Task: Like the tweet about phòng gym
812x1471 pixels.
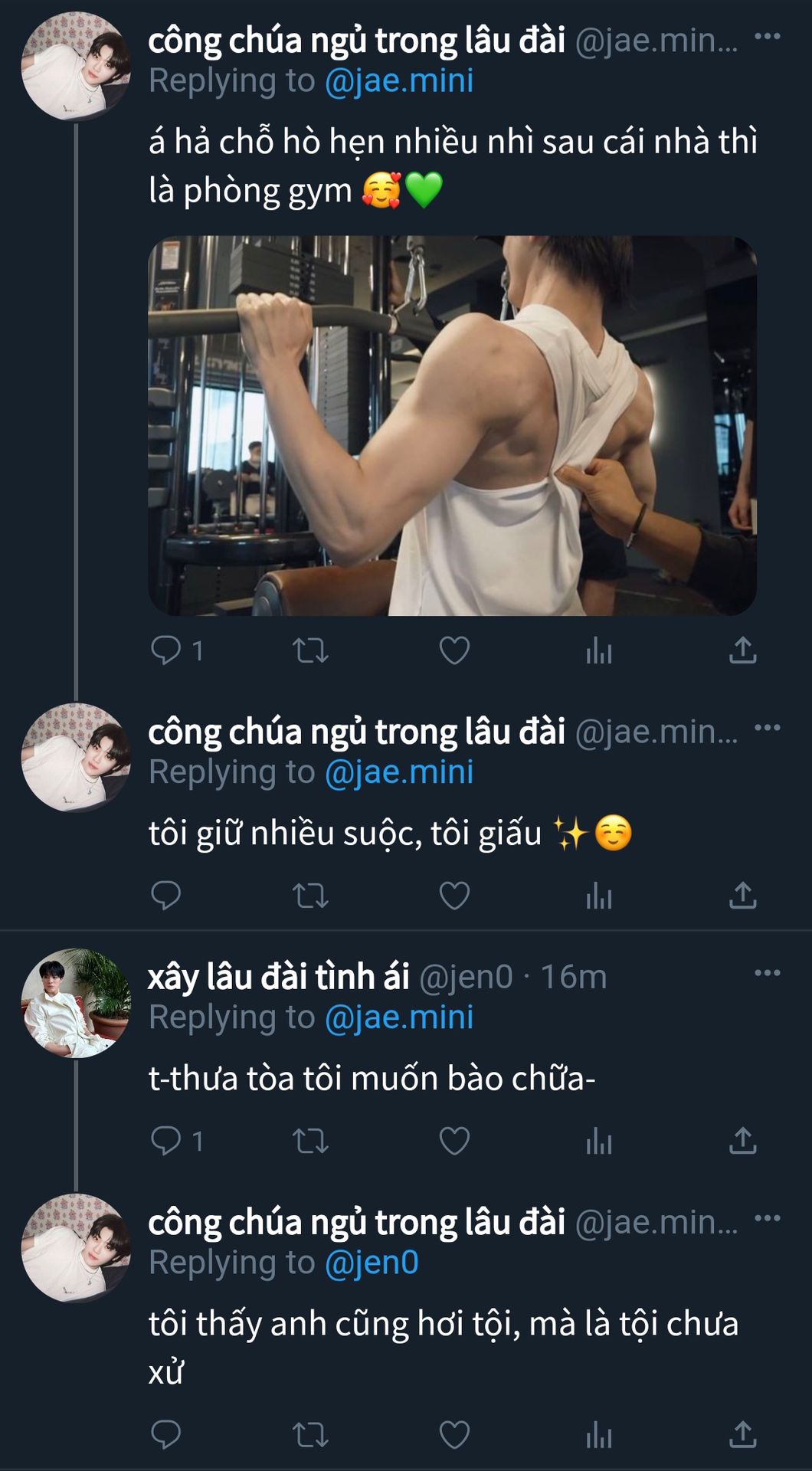Action: coord(454,651)
